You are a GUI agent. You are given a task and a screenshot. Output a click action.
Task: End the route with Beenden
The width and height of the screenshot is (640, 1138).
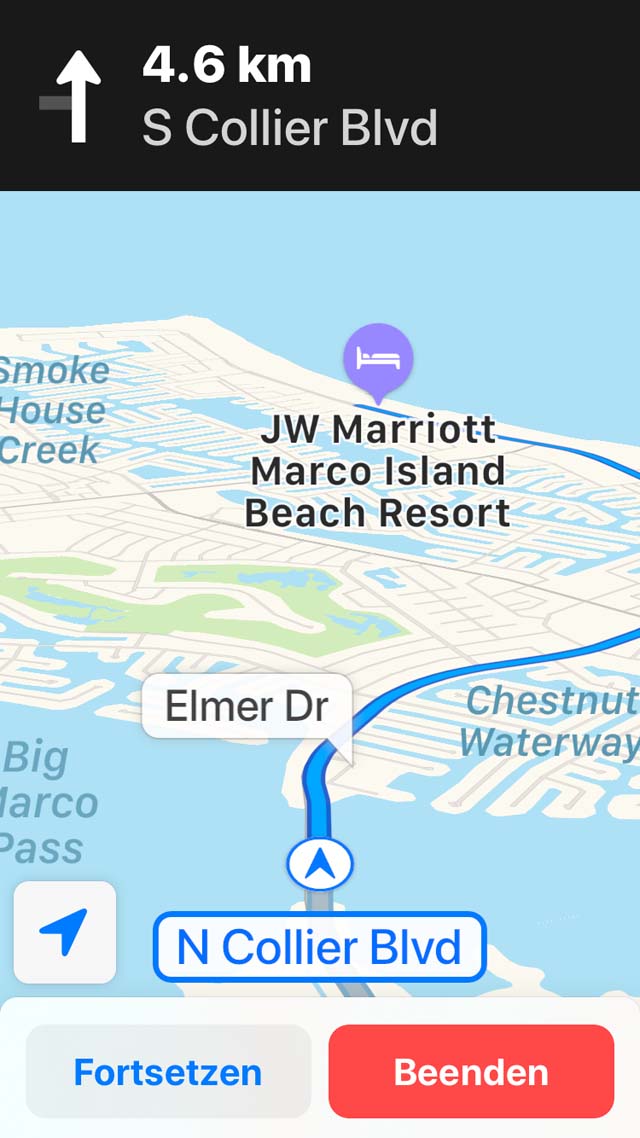pyautogui.click(x=471, y=1071)
